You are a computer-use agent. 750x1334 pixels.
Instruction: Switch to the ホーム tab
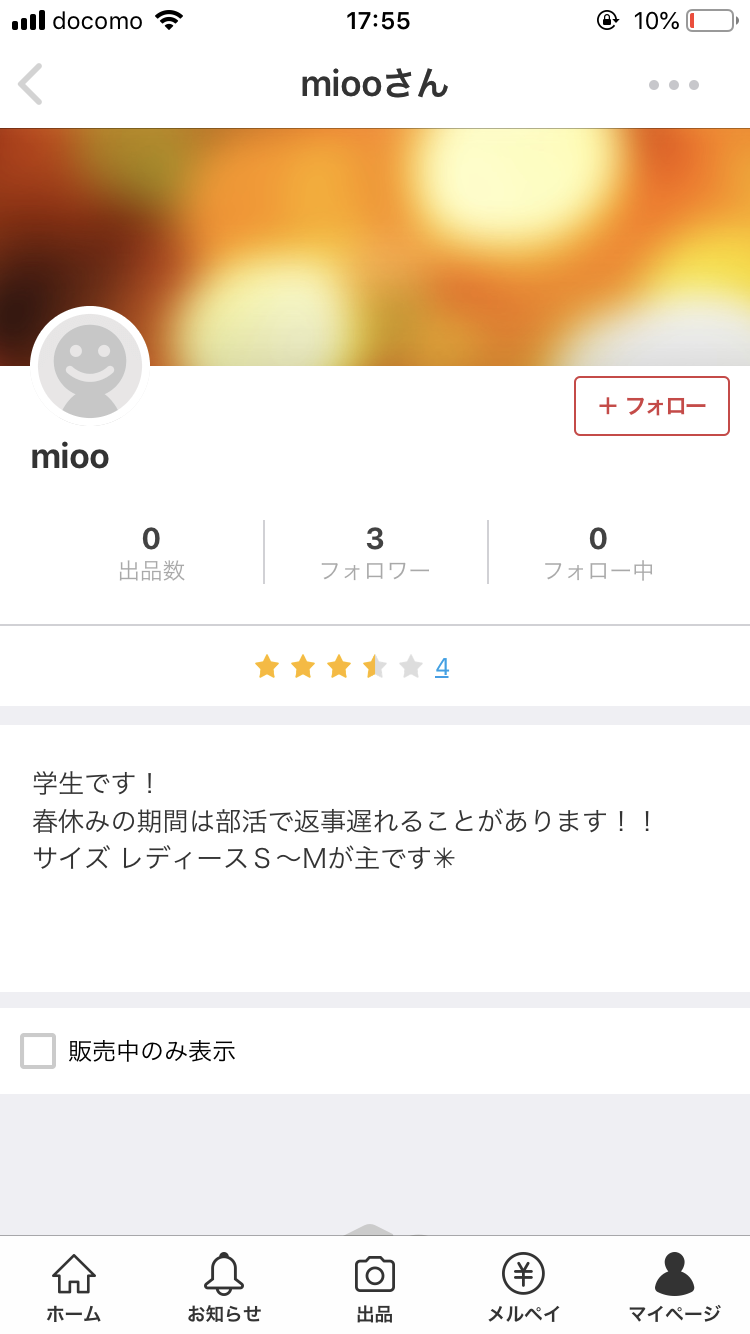click(74, 1286)
